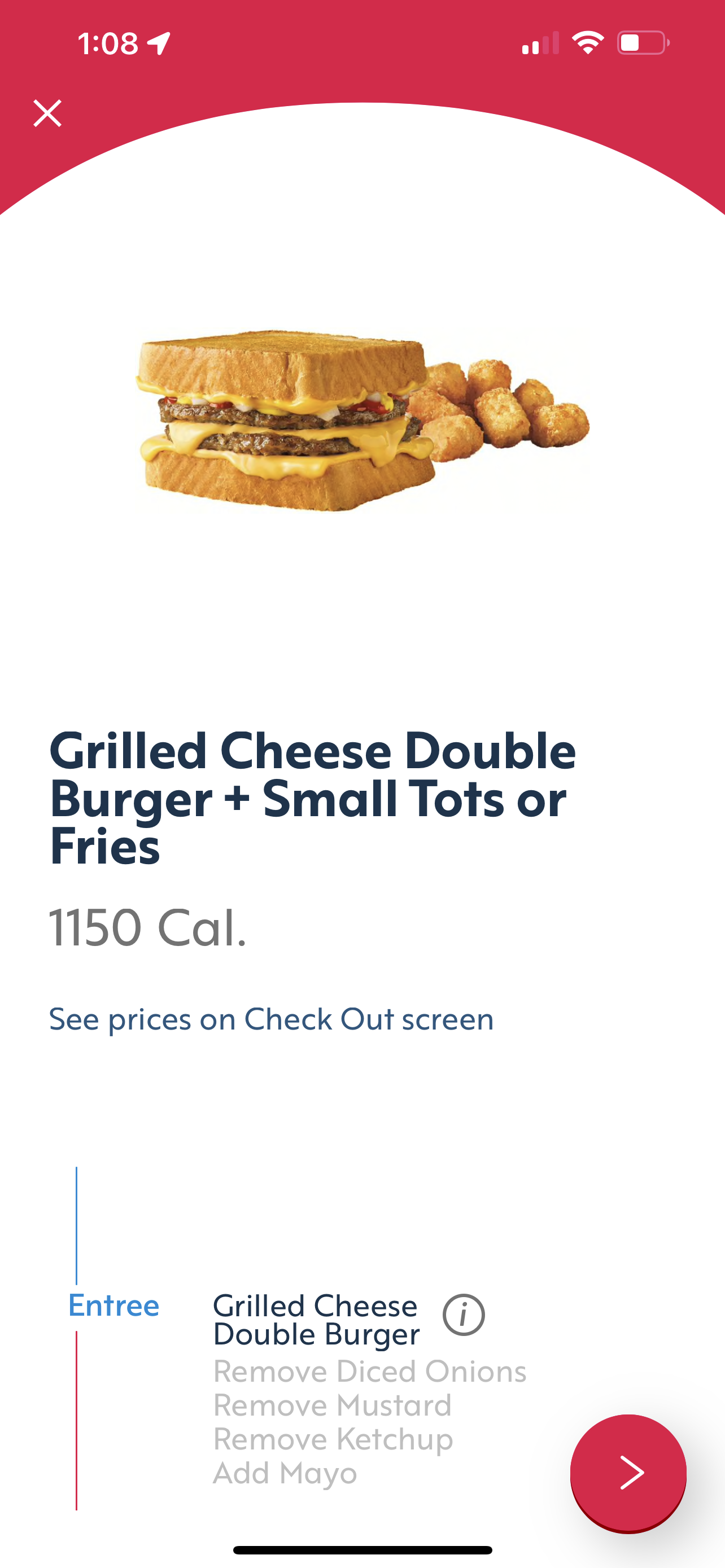Viewport: 725px width, 1568px height.
Task: Open info for Grilled Cheese Double Burger
Action: click(x=463, y=1315)
